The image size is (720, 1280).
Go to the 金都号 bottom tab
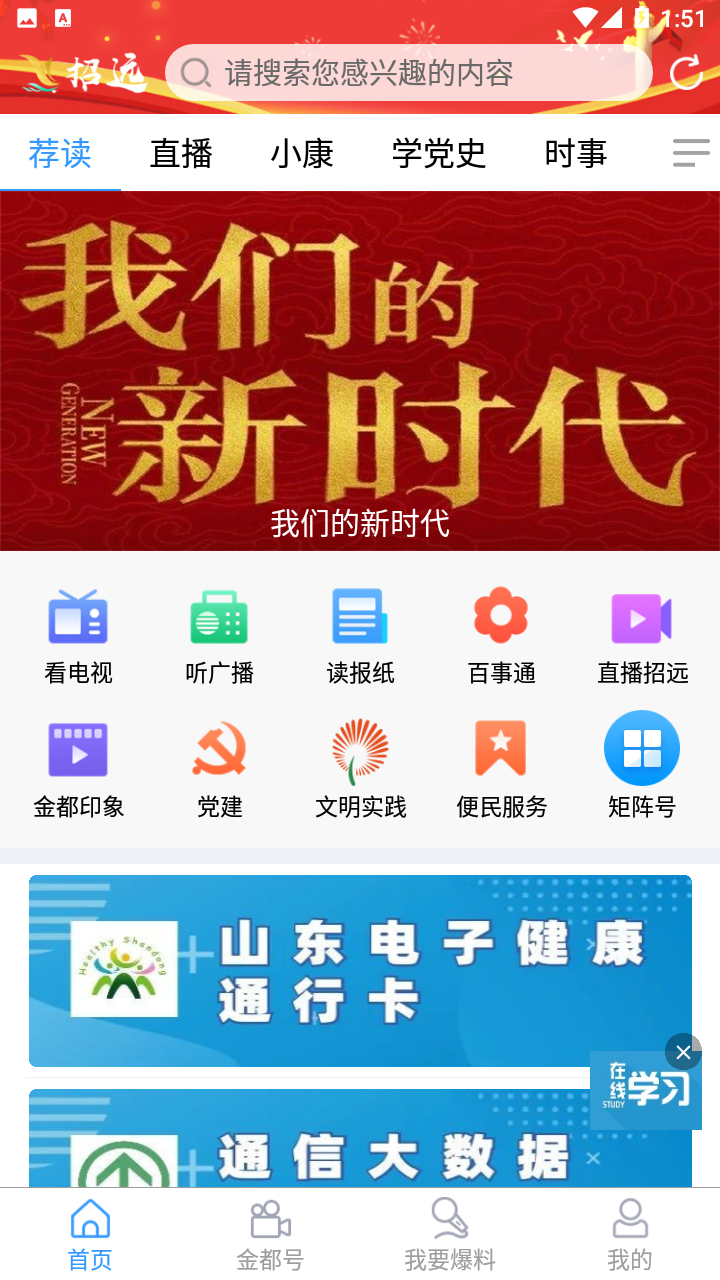pos(270,1235)
